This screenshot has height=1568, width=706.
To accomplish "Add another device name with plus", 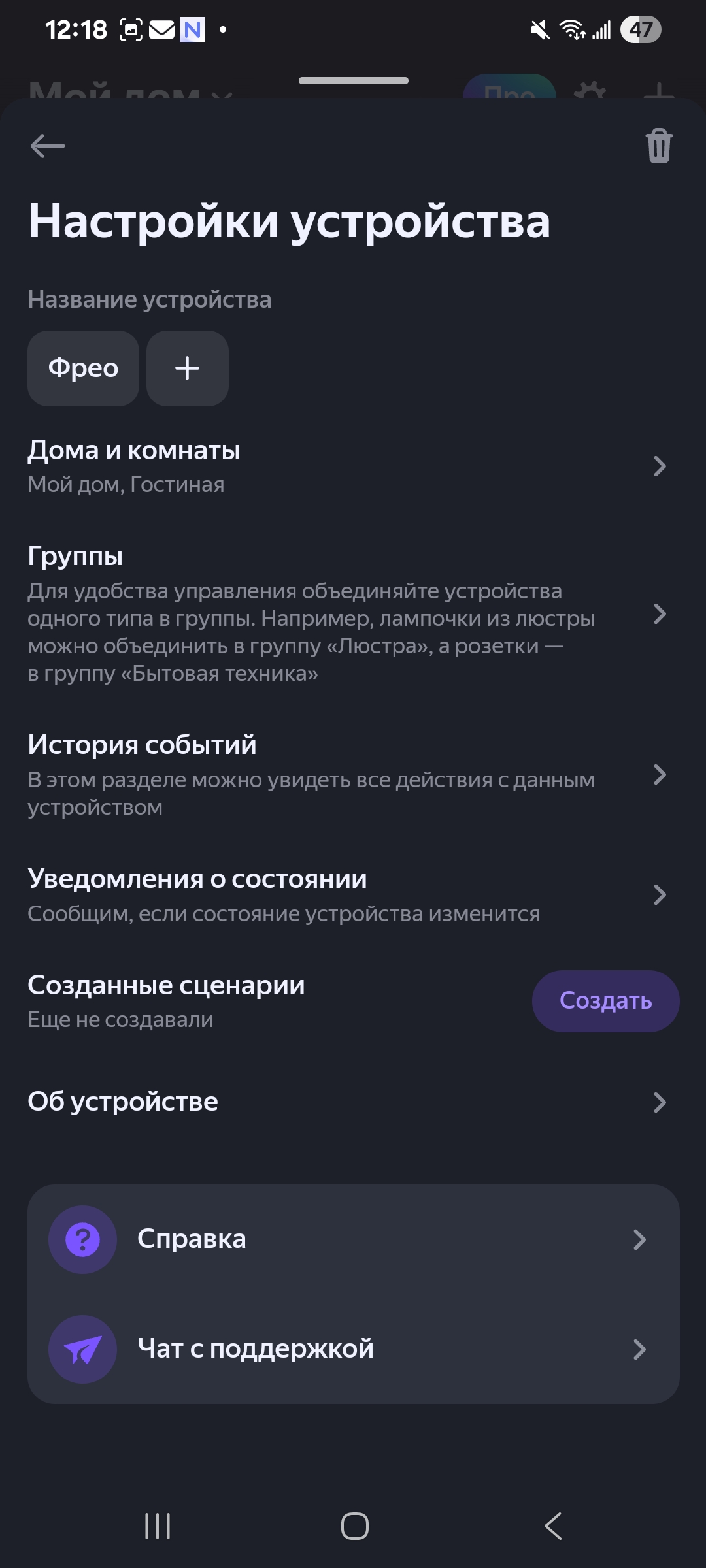I will pos(188,368).
